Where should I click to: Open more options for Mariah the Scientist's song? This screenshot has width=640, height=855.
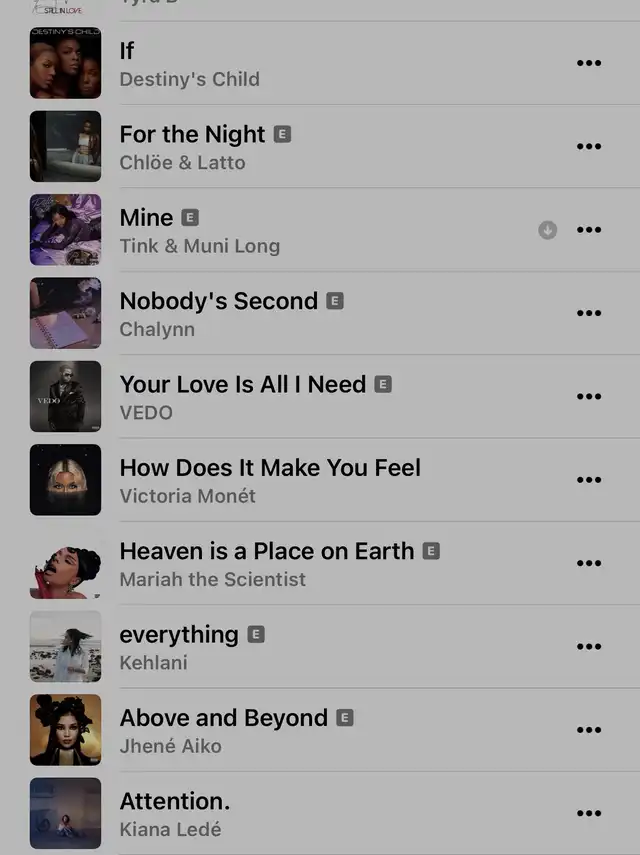pos(589,563)
